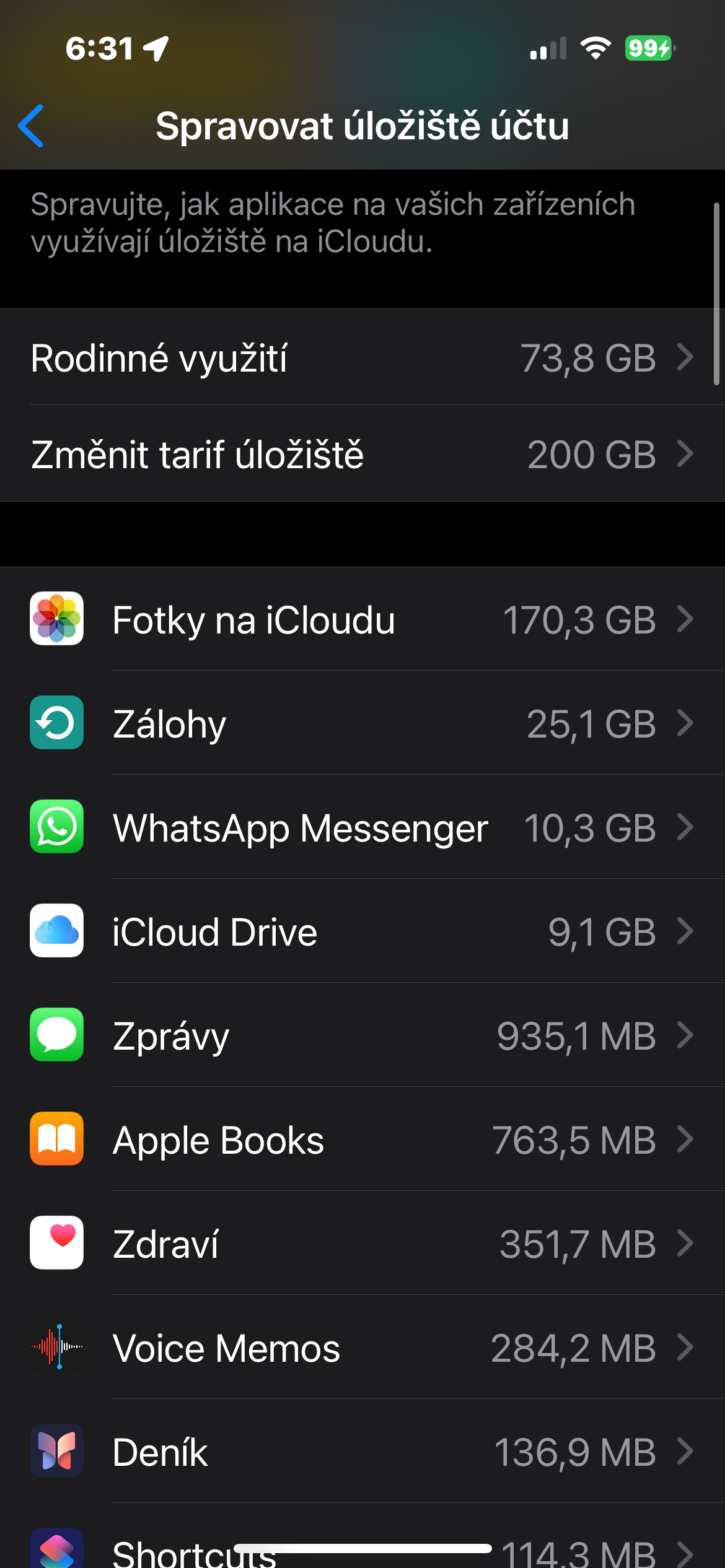Image resolution: width=725 pixels, height=1568 pixels.
Task: Open Fotky na iCloudu storage
Action: tap(362, 619)
